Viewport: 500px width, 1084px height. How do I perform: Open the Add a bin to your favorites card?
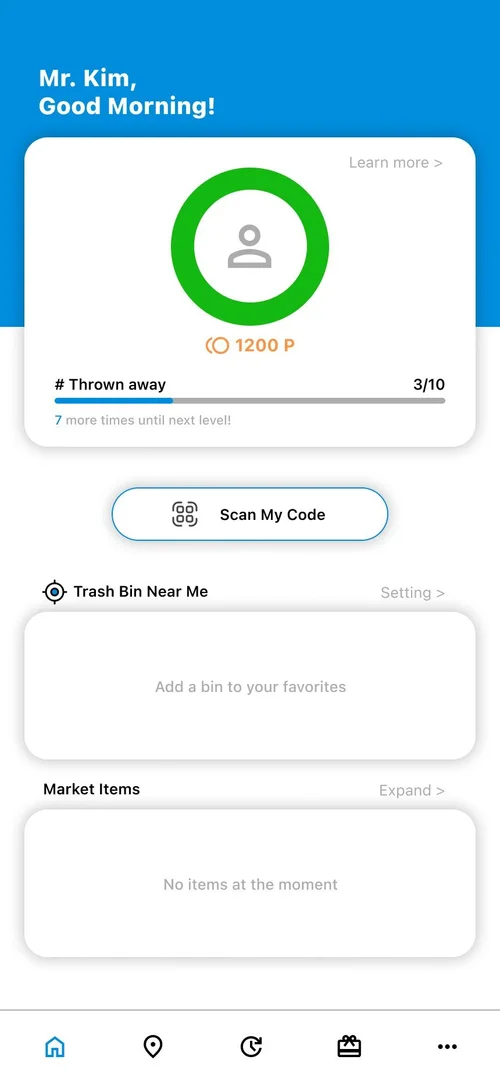pyautogui.click(x=250, y=686)
